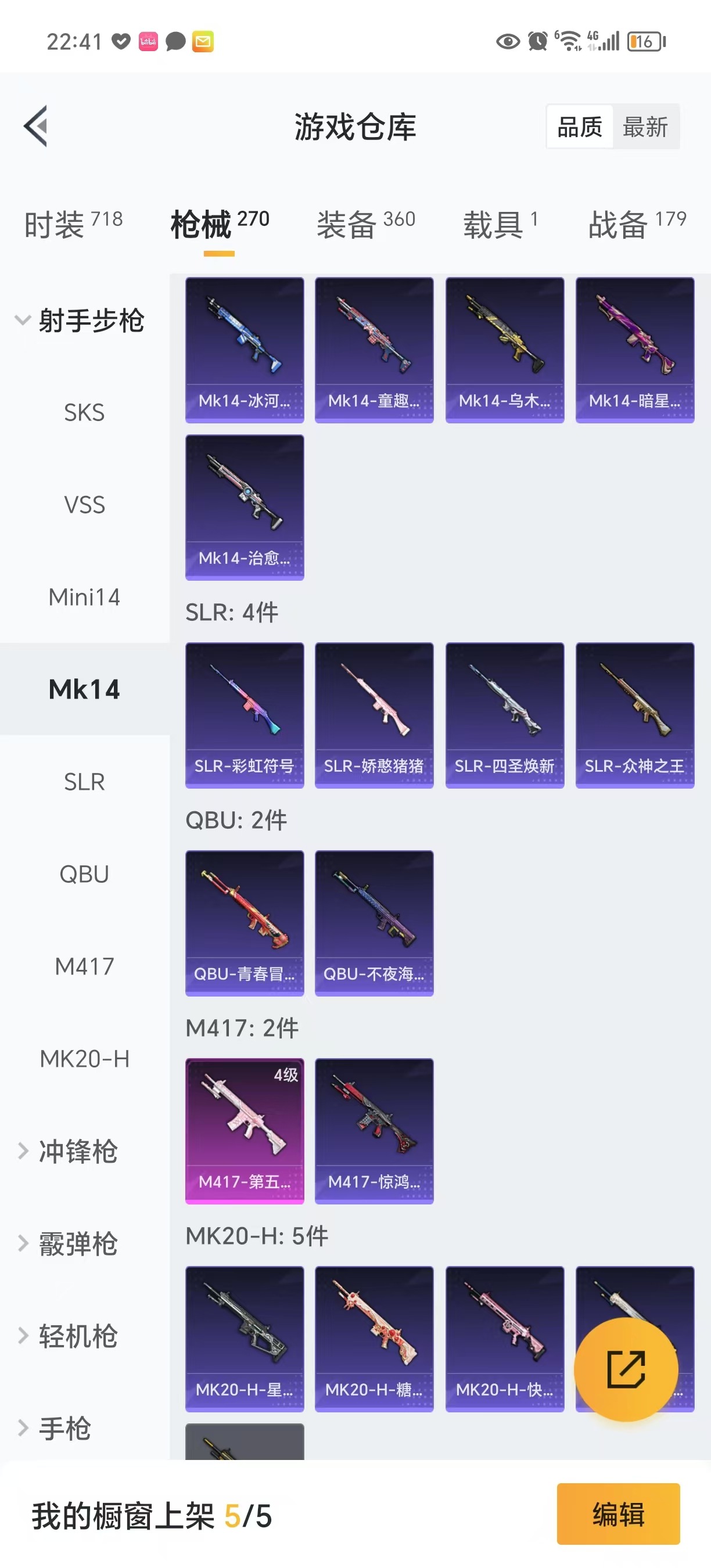711x1568 pixels.
Task: Jump to Mini14 weapons
Action: 85,597
